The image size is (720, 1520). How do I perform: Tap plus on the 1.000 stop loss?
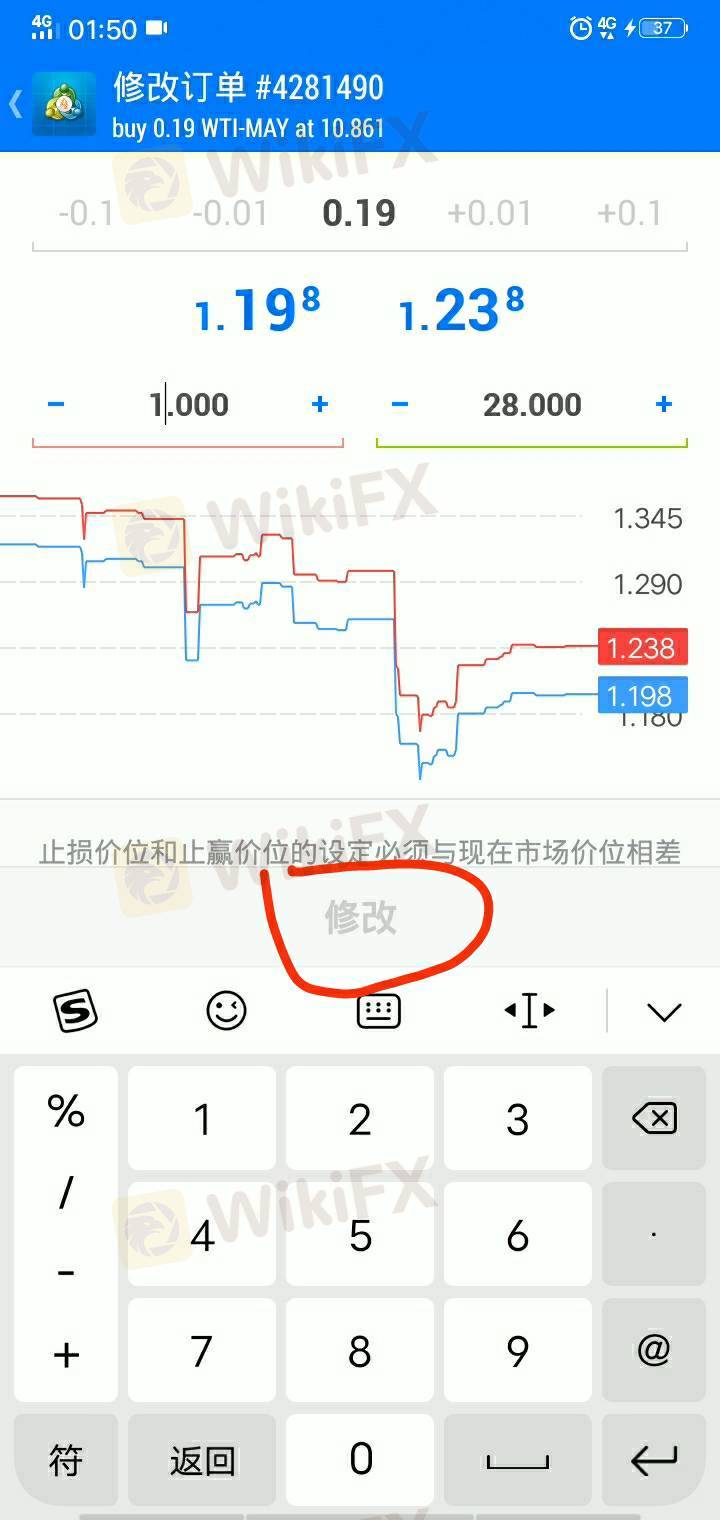click(x=320, y=404)
